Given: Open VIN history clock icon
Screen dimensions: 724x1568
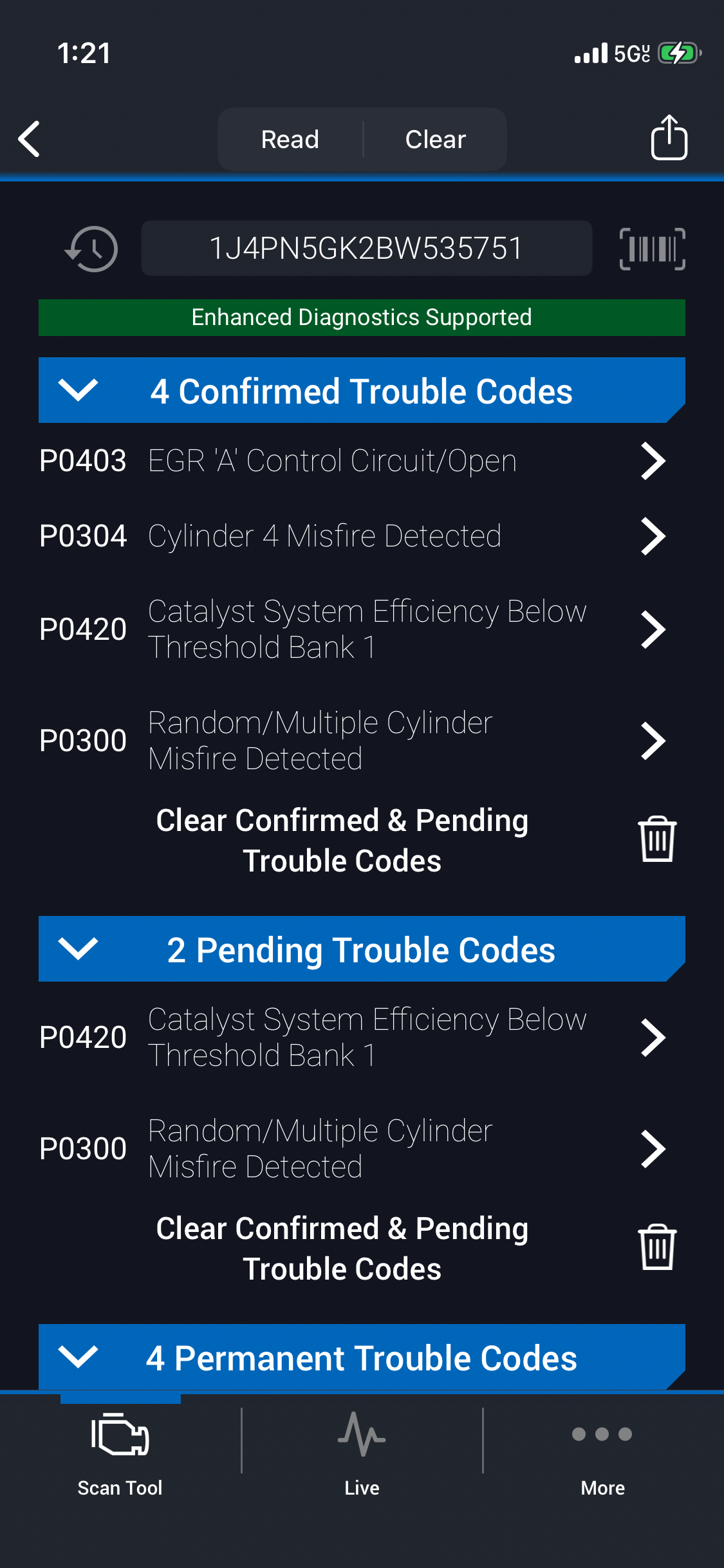Looking at the screenshot, I should pos(91,248).
